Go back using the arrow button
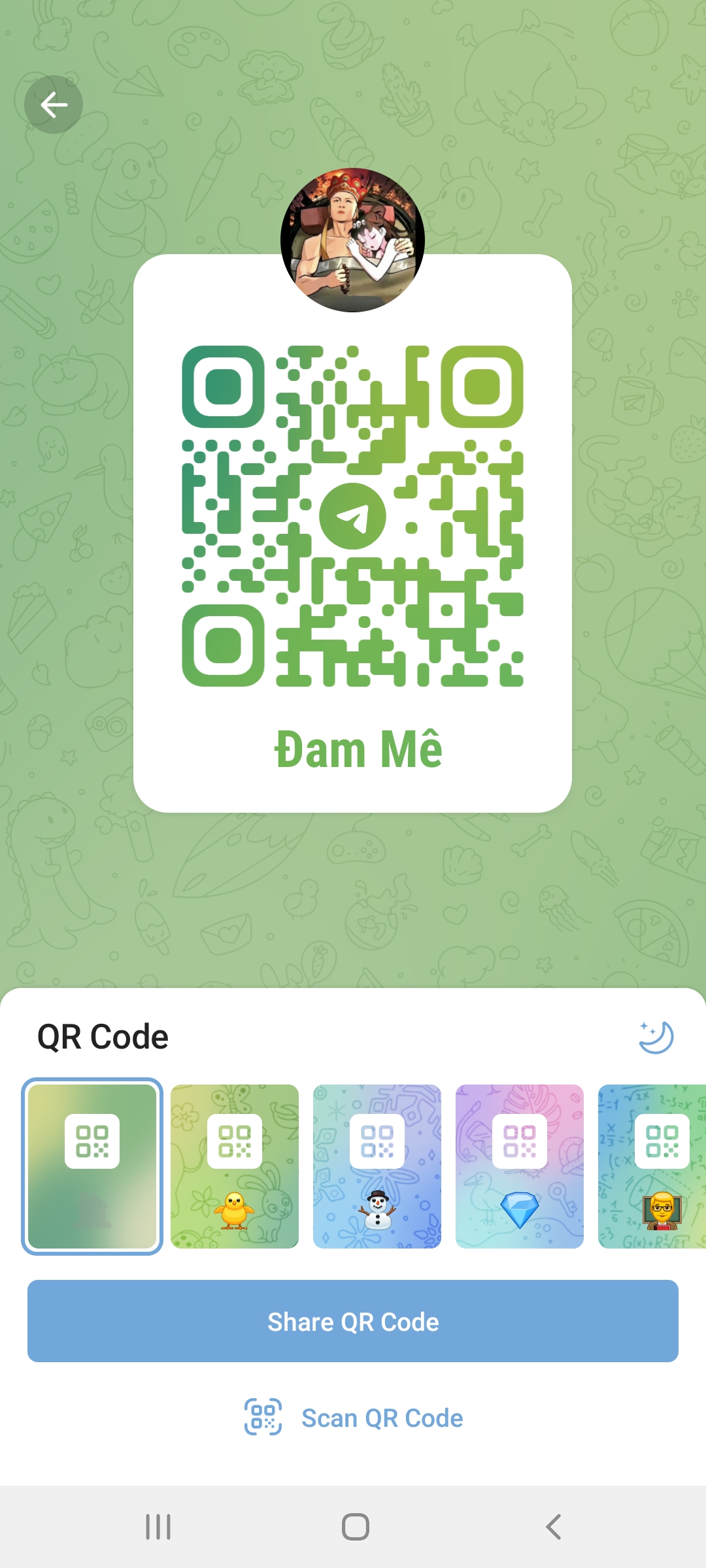 (54, 105)
